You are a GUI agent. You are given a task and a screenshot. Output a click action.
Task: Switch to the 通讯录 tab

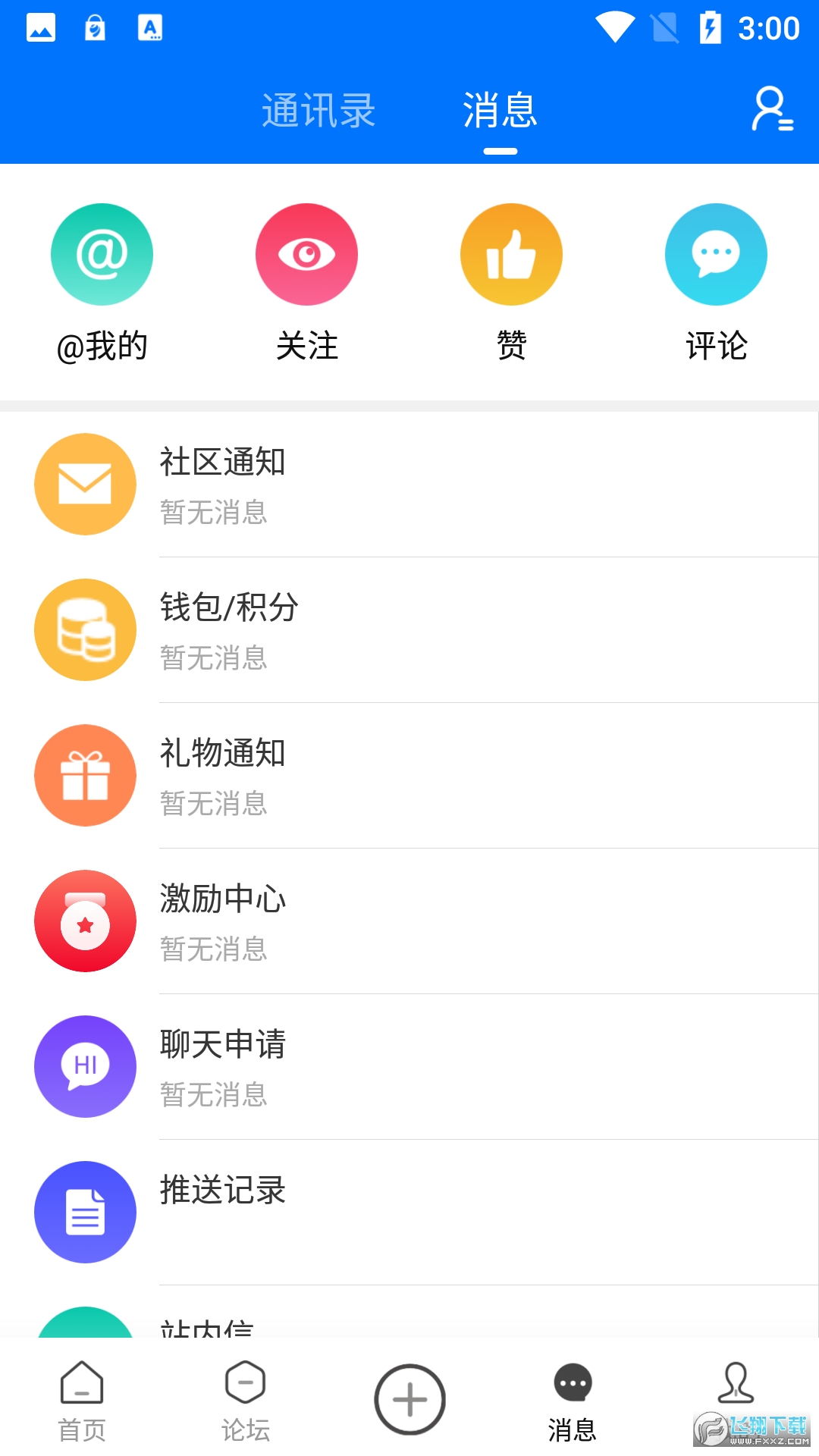tap(318, 110)
